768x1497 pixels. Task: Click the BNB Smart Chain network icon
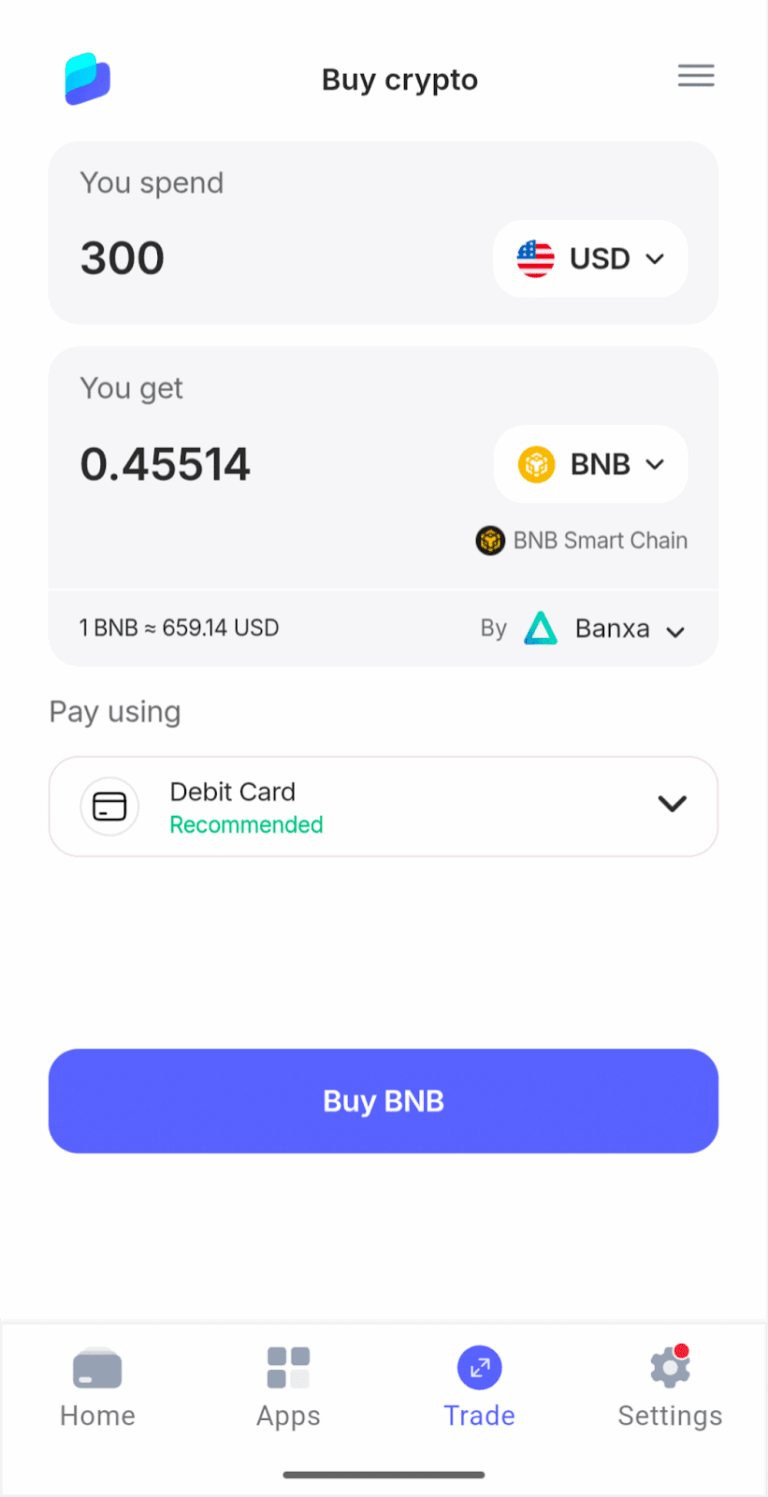click(x=489, y=540)
